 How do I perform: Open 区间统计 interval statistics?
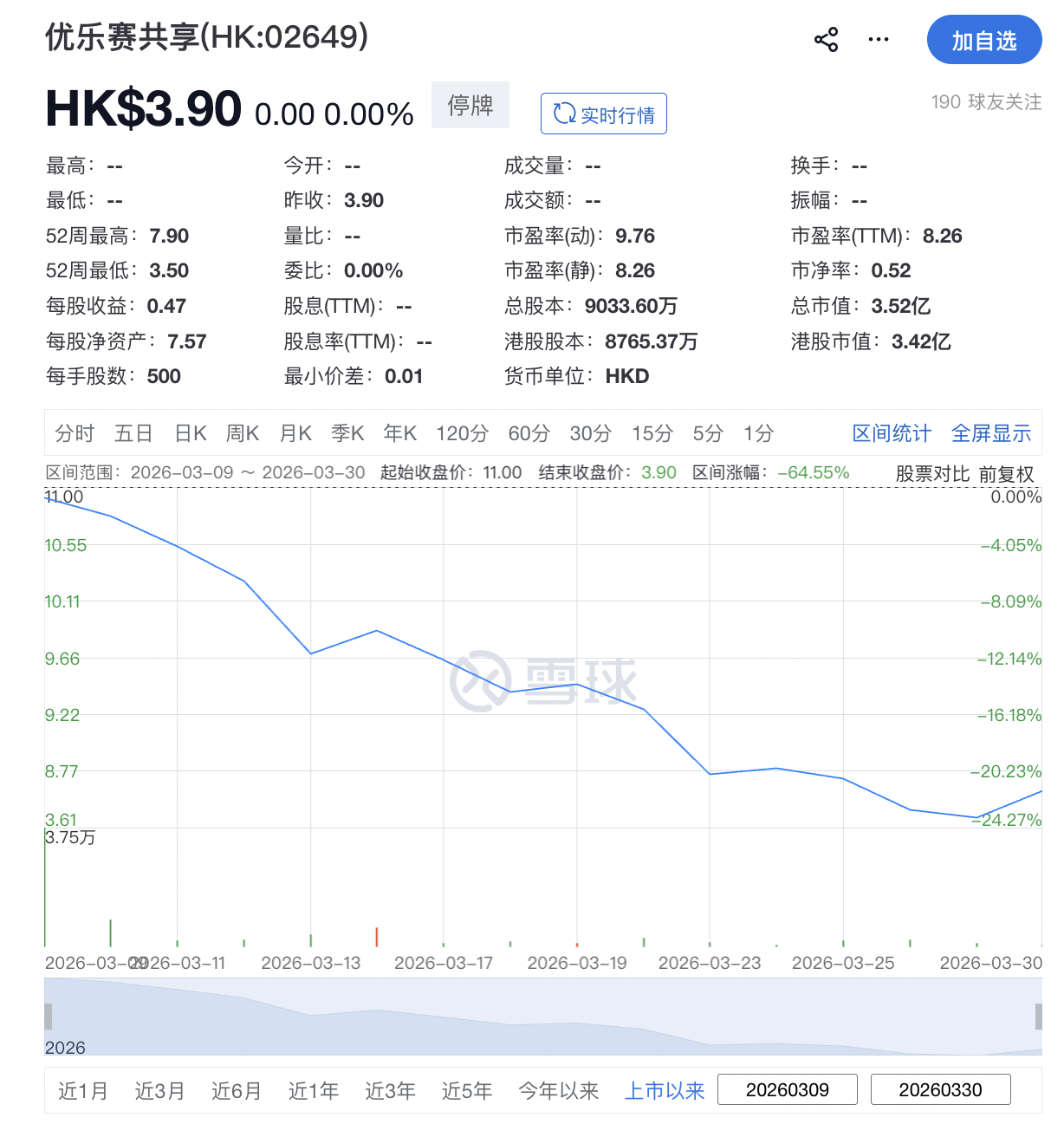point(892,433)
